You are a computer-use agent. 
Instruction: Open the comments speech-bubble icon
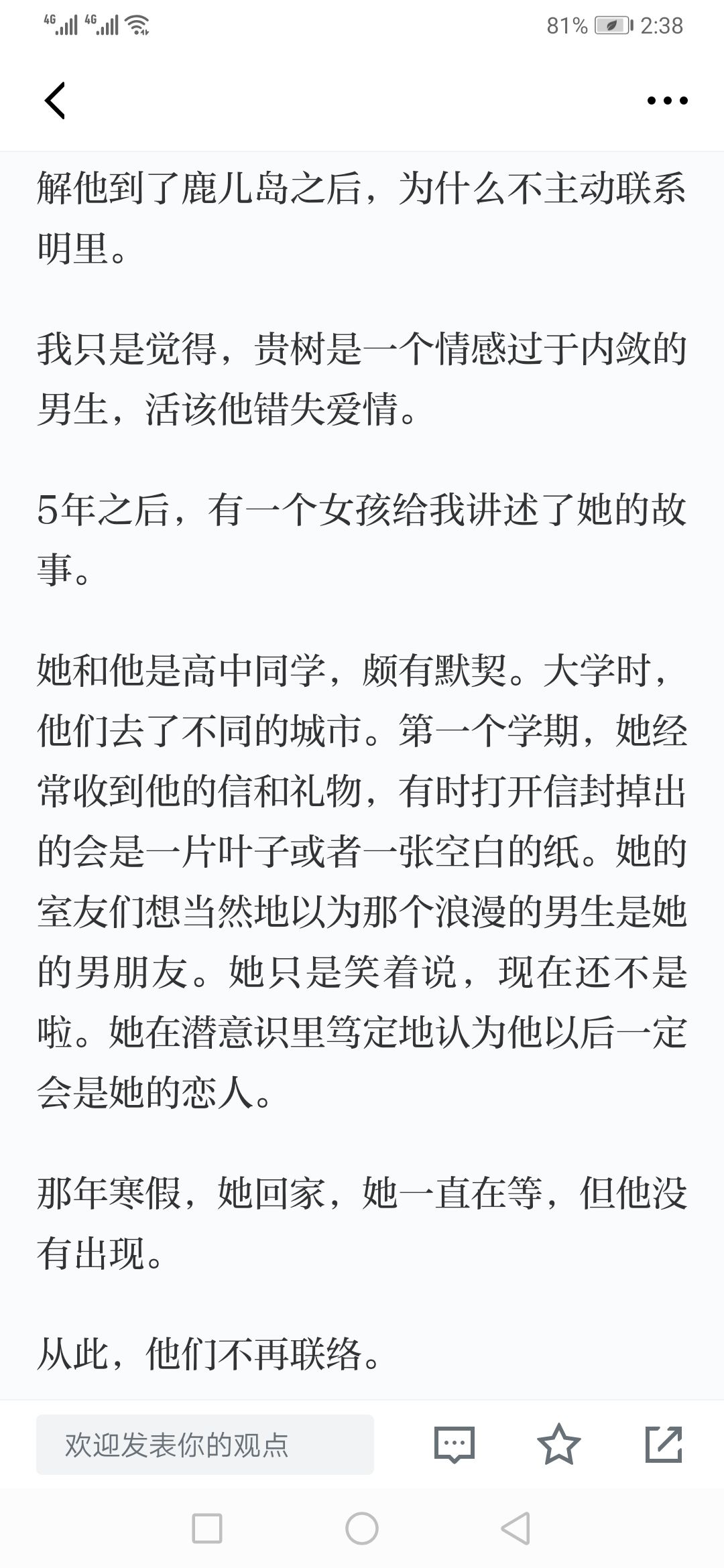455,1445
